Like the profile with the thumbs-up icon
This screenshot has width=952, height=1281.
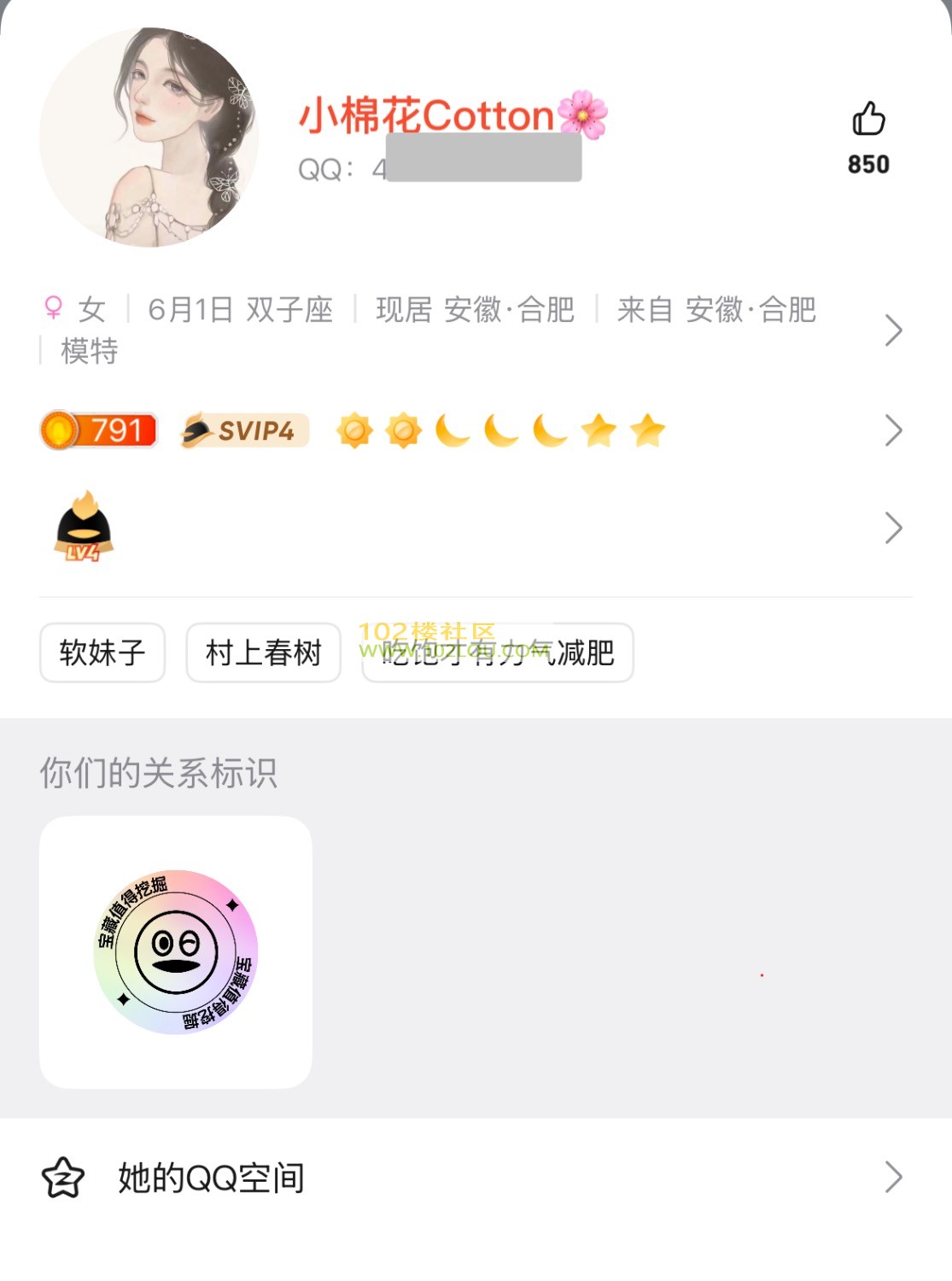[x=868, y=120]
